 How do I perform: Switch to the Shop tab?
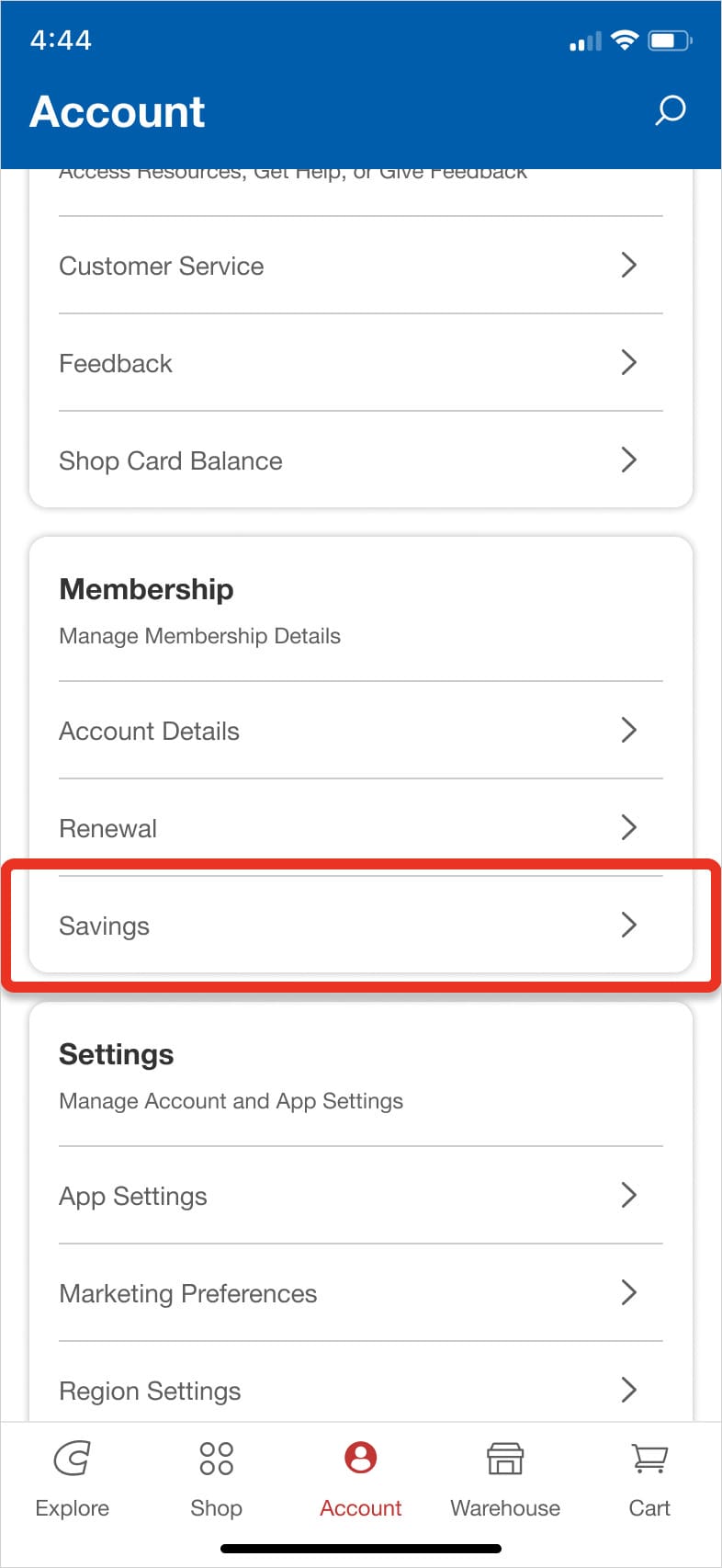(x=217, y=1479)
